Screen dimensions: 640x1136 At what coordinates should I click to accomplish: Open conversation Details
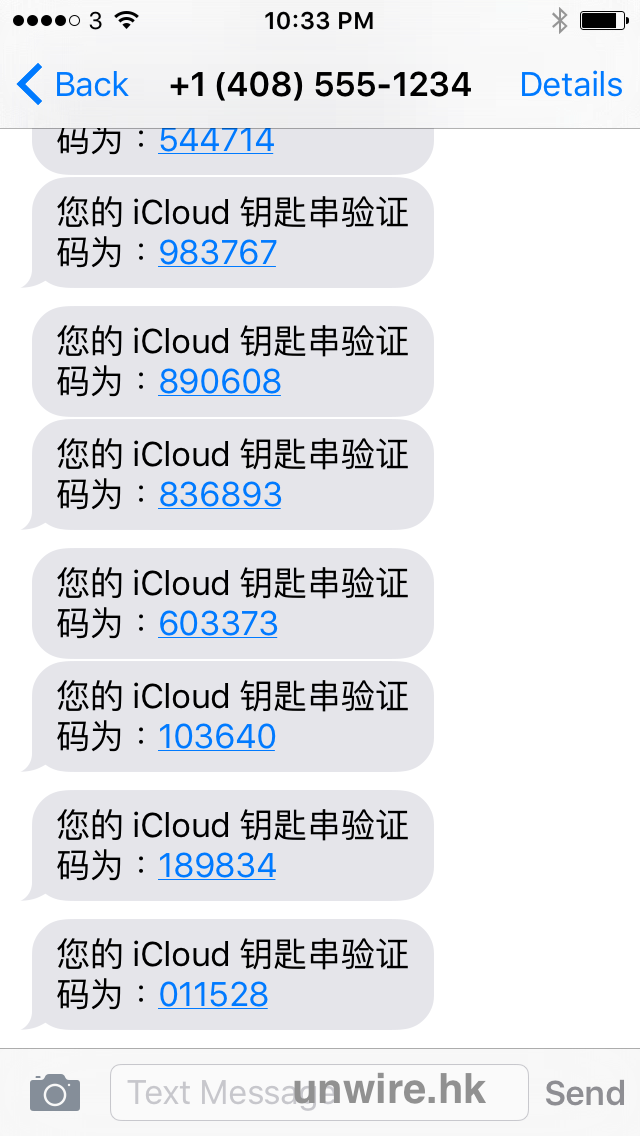click(x=570, y=85)
